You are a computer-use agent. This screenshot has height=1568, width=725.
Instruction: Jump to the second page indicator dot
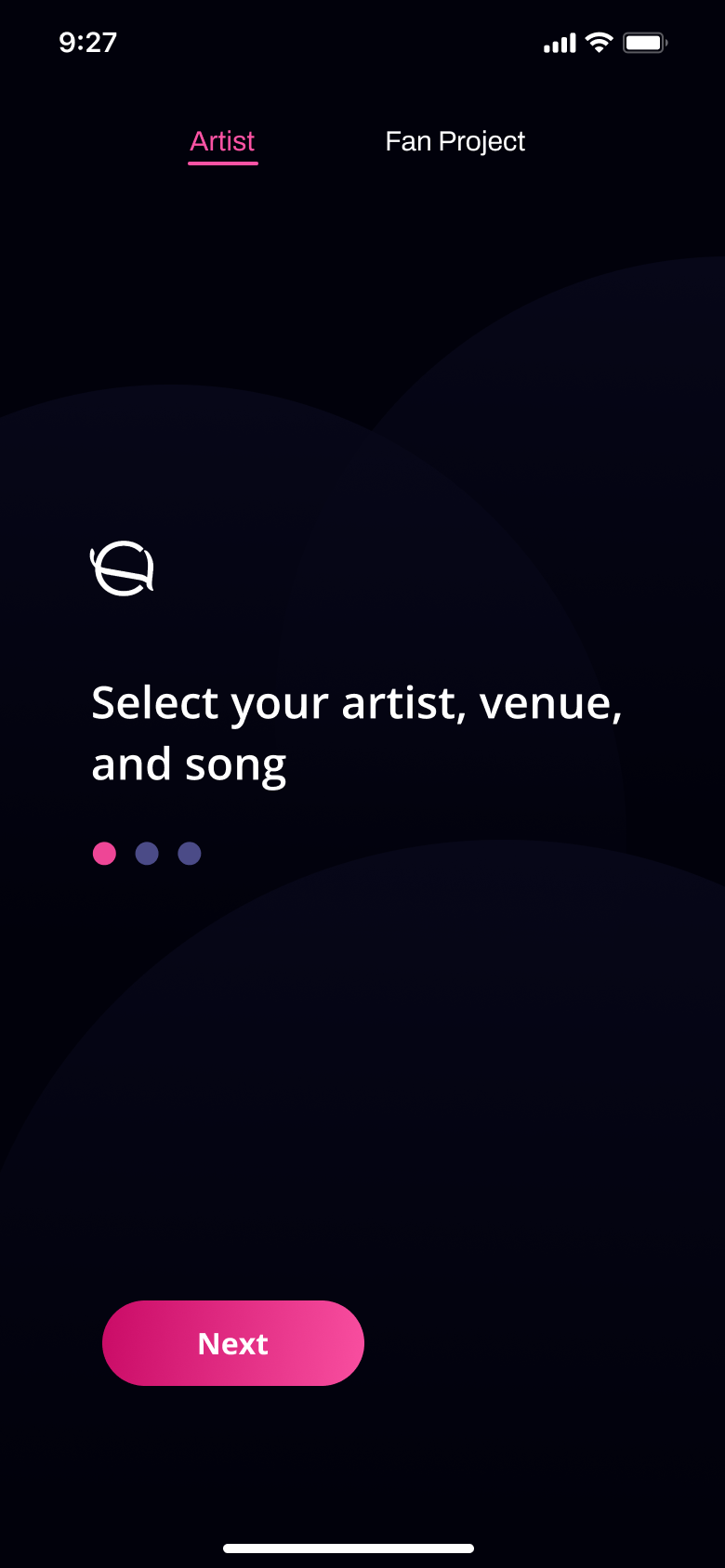147,854
